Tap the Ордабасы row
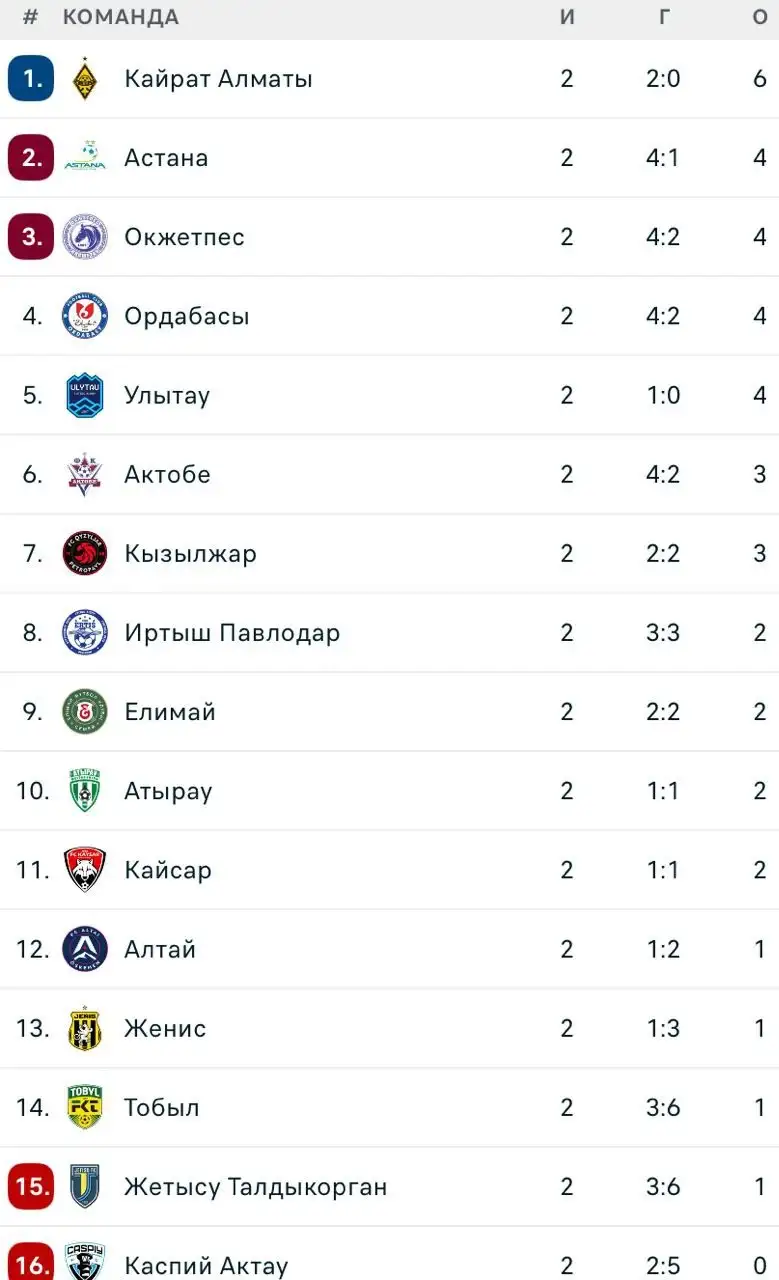779x1280 pixels. tap(186, 316)
